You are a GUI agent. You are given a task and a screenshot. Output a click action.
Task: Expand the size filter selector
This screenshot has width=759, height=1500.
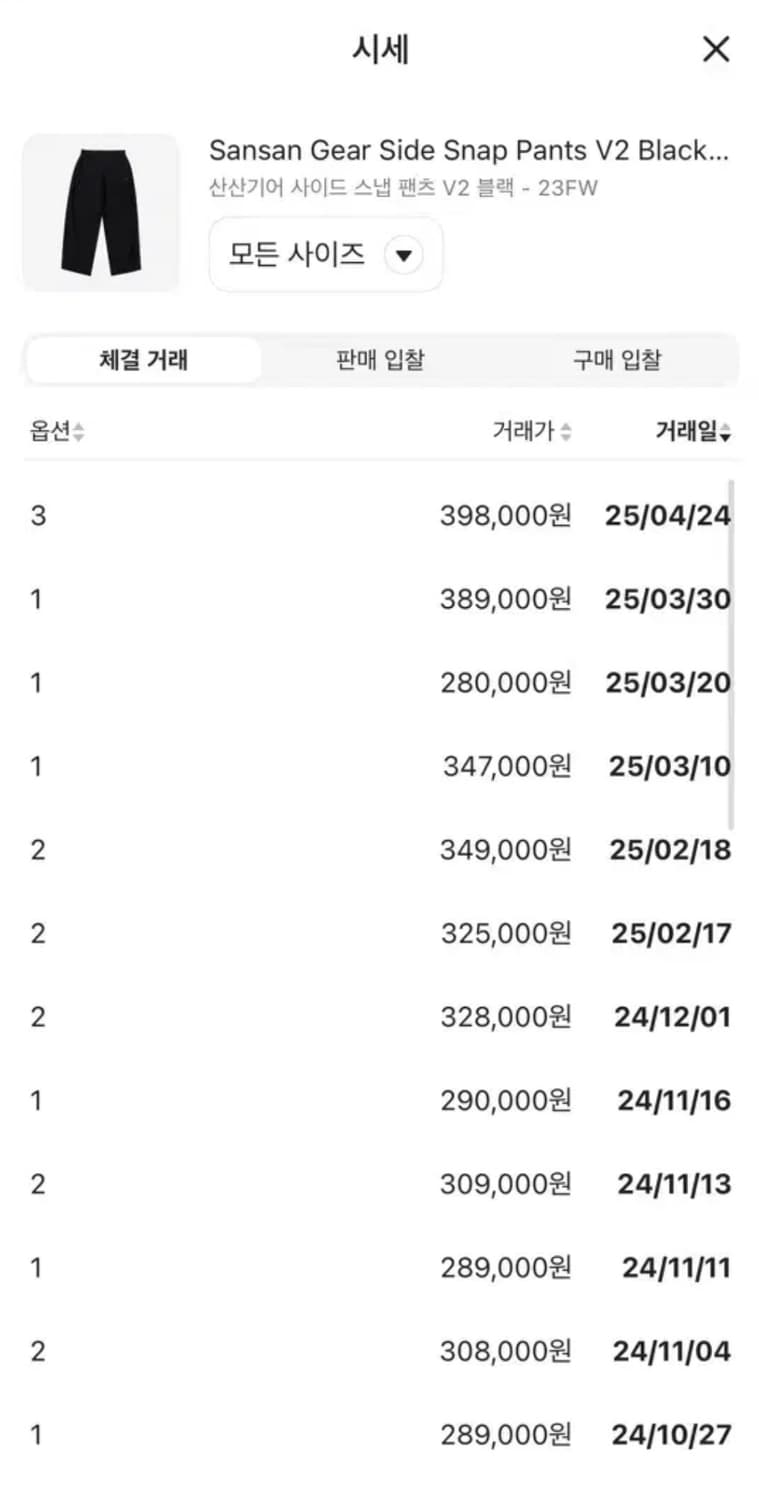324,254
